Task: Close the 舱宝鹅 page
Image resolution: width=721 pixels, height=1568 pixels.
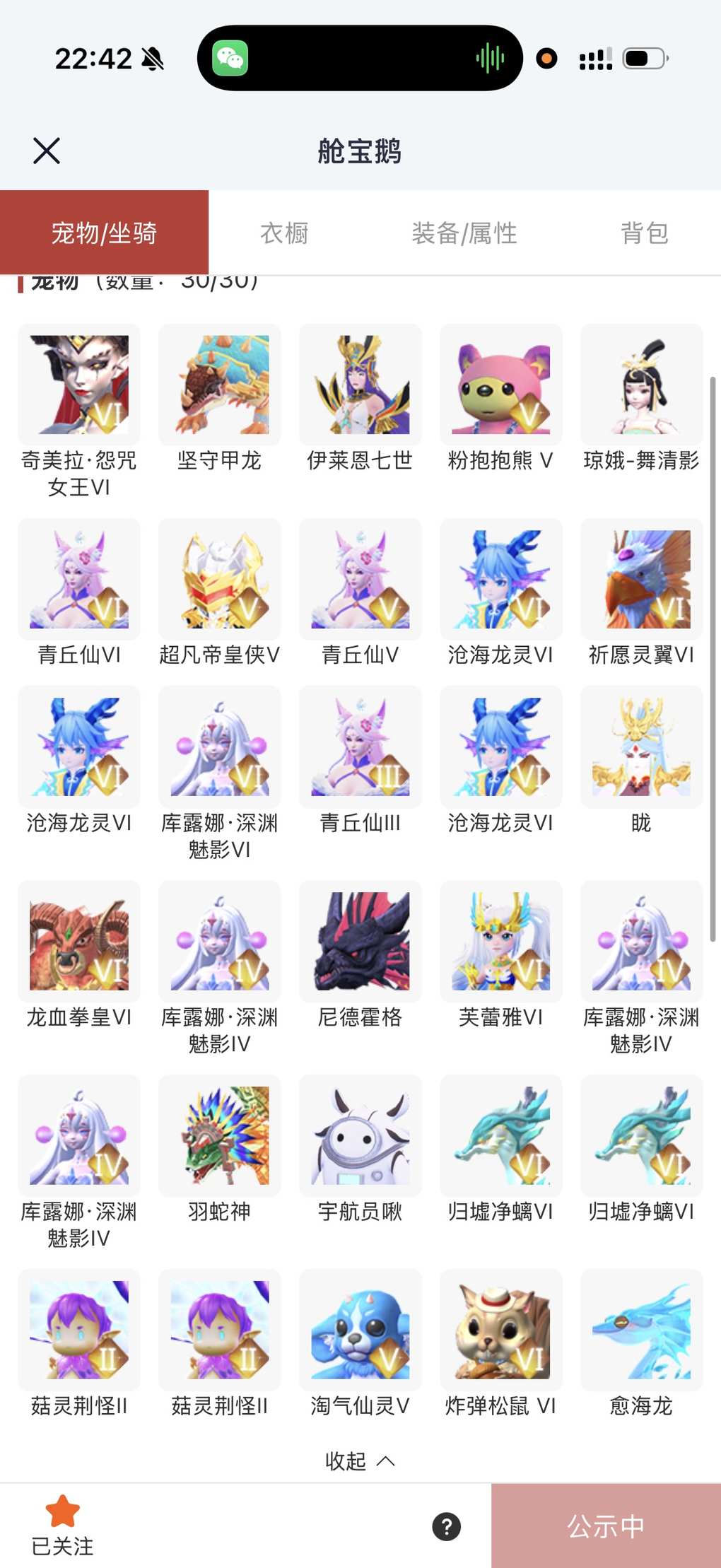Action: 47,151
